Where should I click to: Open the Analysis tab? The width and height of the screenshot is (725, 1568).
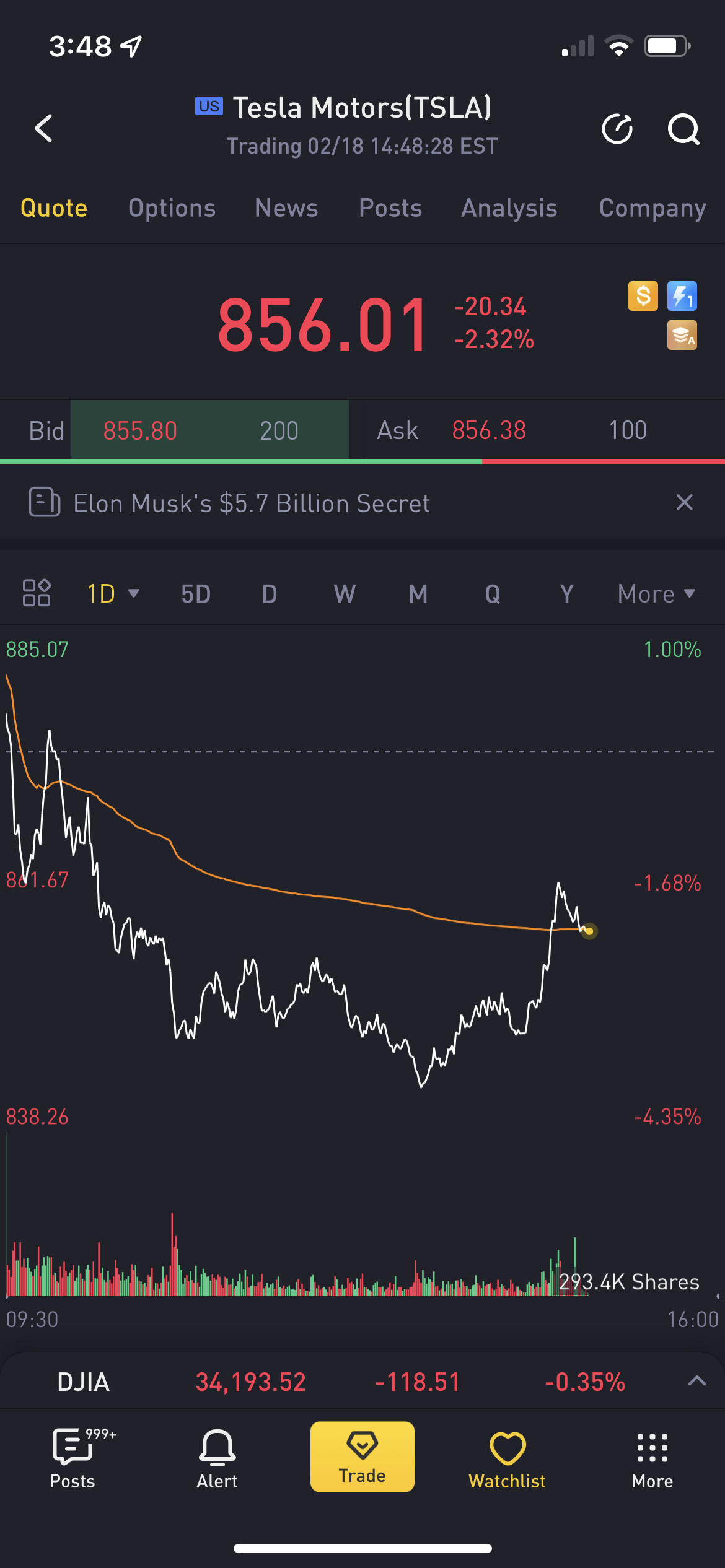[x=509, y=208]
